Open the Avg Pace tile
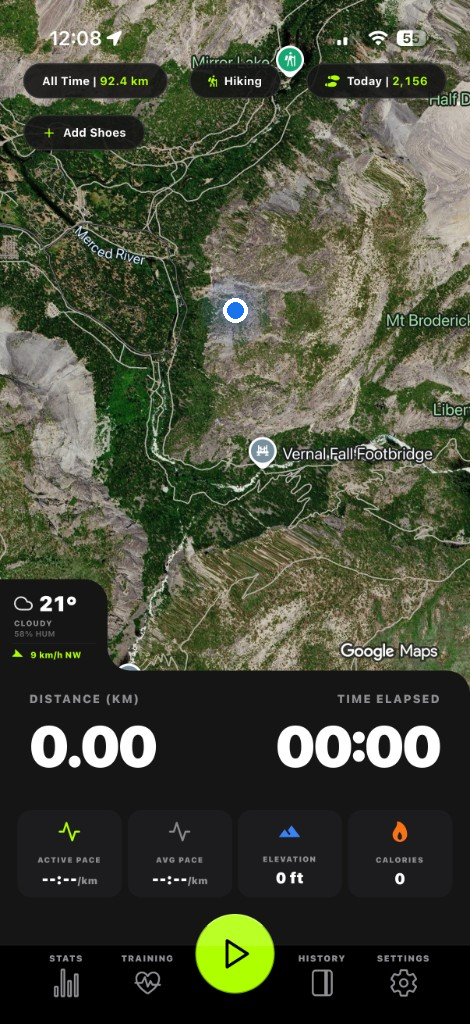Image resolution: width=470 pixels, height=1024 pixels. pyautogui.click(x=180, y=854)
